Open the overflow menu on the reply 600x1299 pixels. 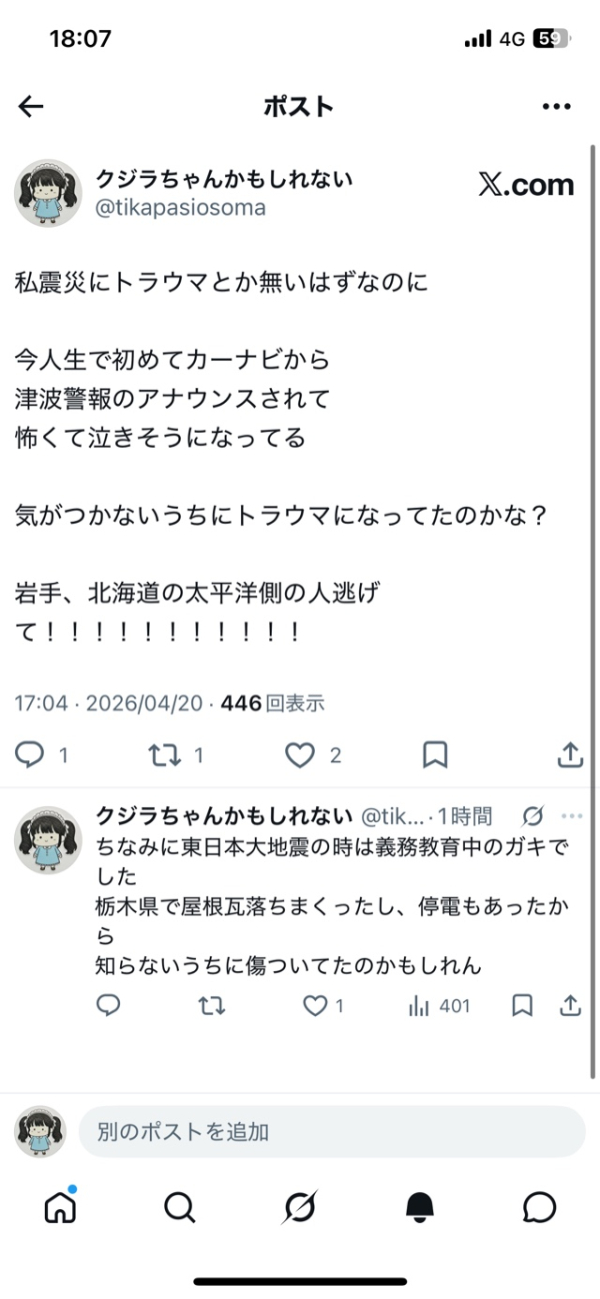571,815
